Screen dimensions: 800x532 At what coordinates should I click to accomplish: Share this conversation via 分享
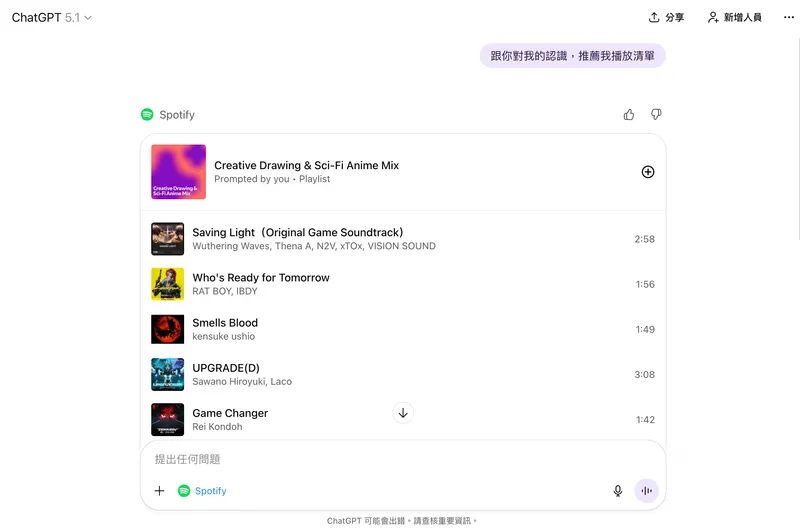(x=666, y=17)
